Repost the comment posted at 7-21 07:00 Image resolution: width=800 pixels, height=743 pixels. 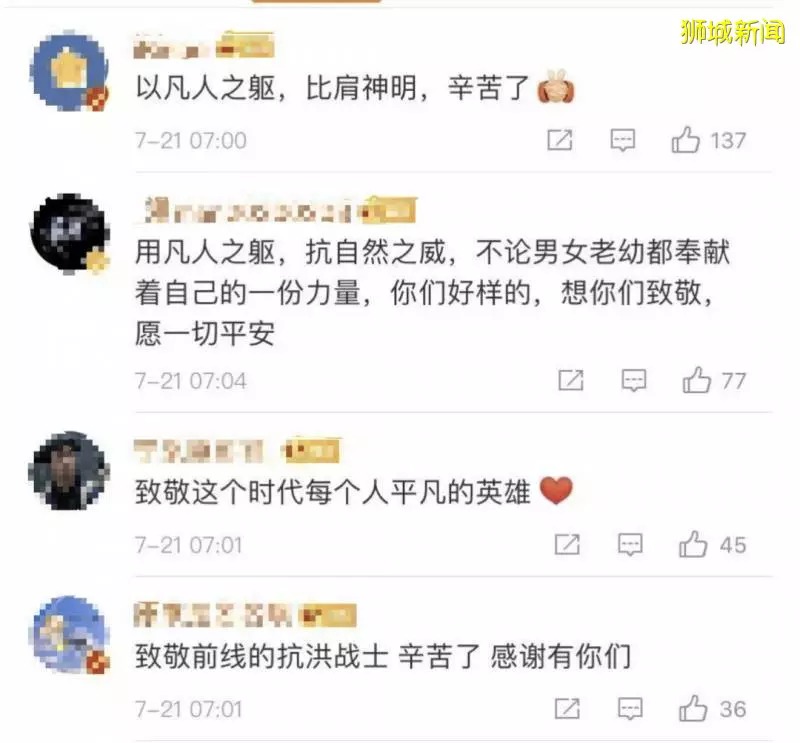click(x=560, y=141)
